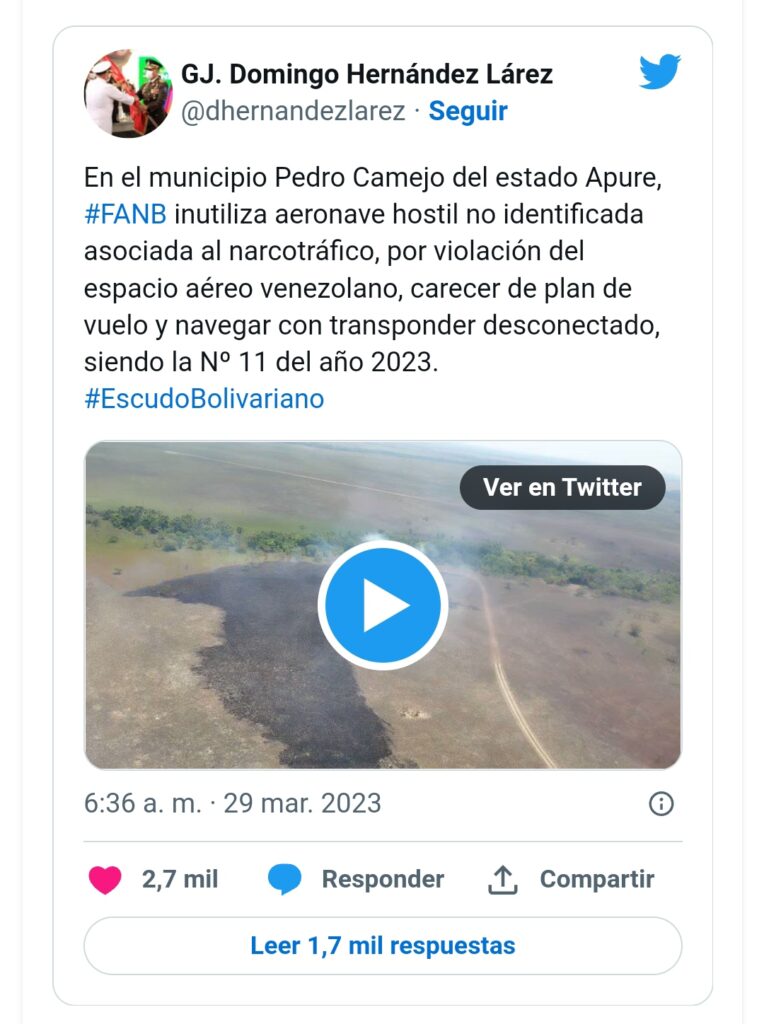Share the tweet via Compartir
This screenshot has height=1024, width=764.
pyautogui.click(x=571, y=880)
